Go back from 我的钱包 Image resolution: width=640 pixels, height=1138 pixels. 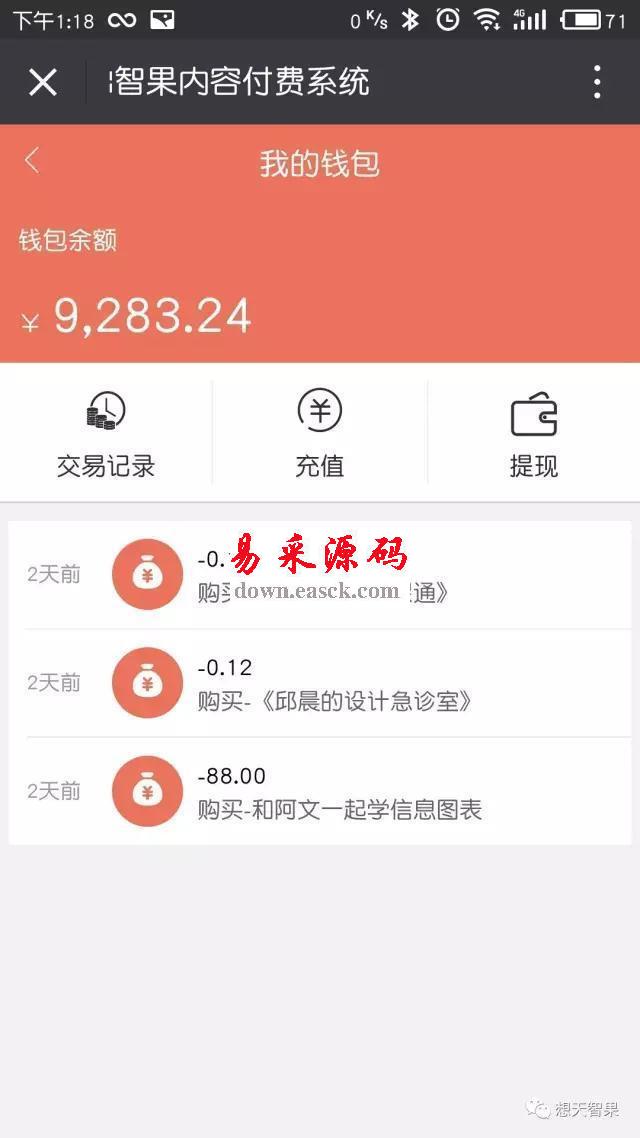coord(32,161)
